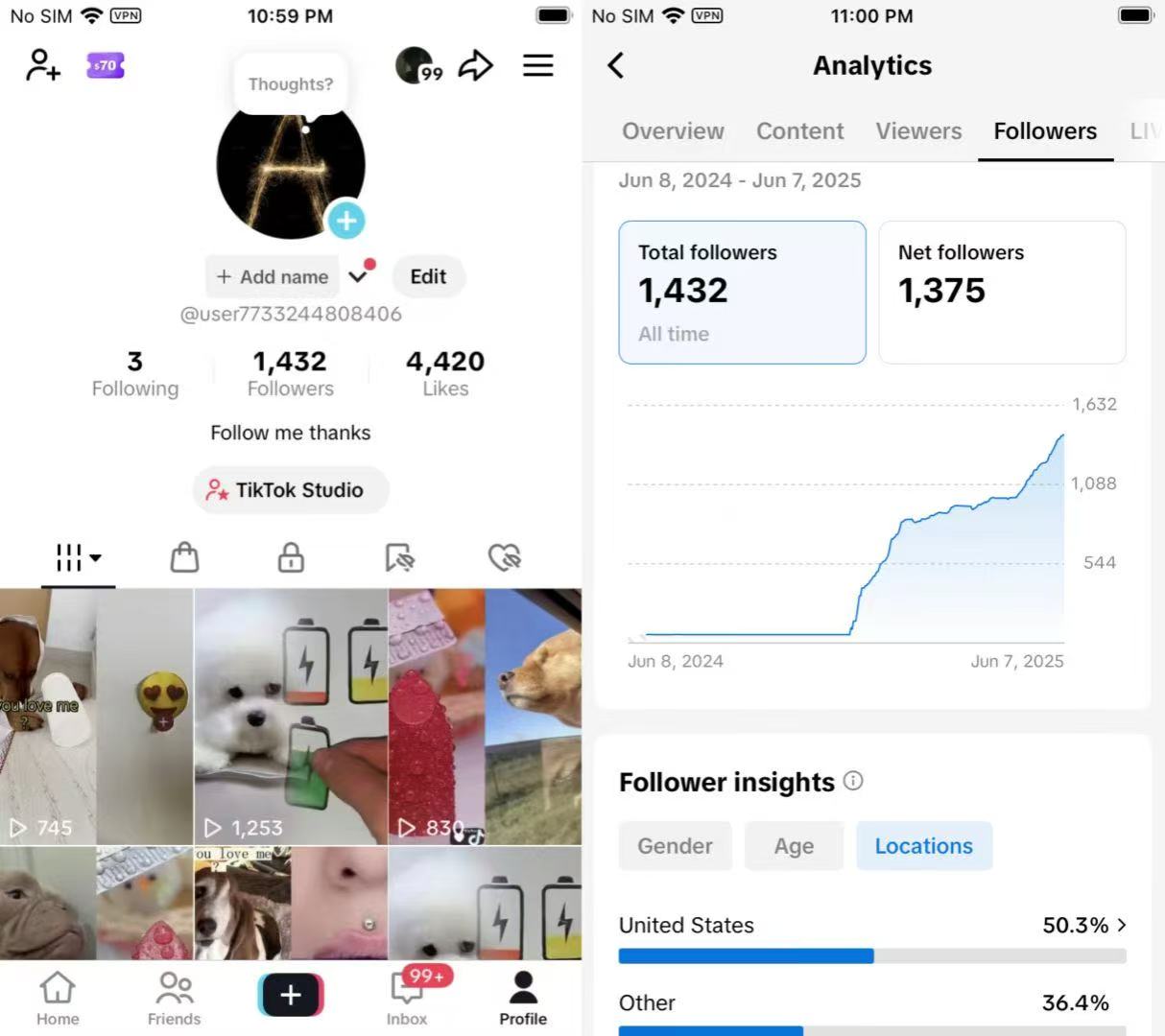Open the video with 1,253 views
This screenshot has height=1036, width=1165.
(x=291, y=716)
